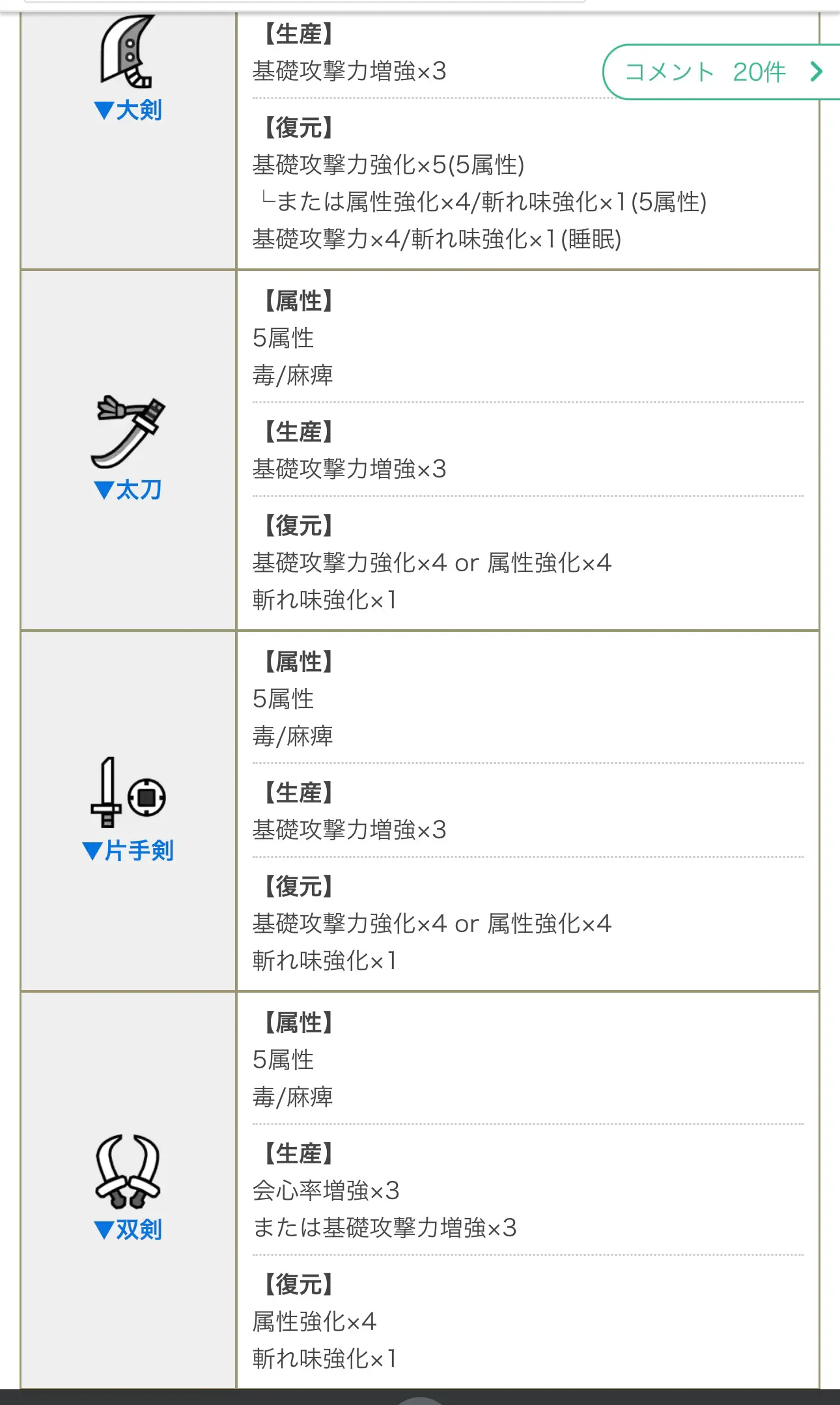Jump to the 大剣 section link
The image size is (840, 1405).
pyautogui.click(x=128, y=110)
